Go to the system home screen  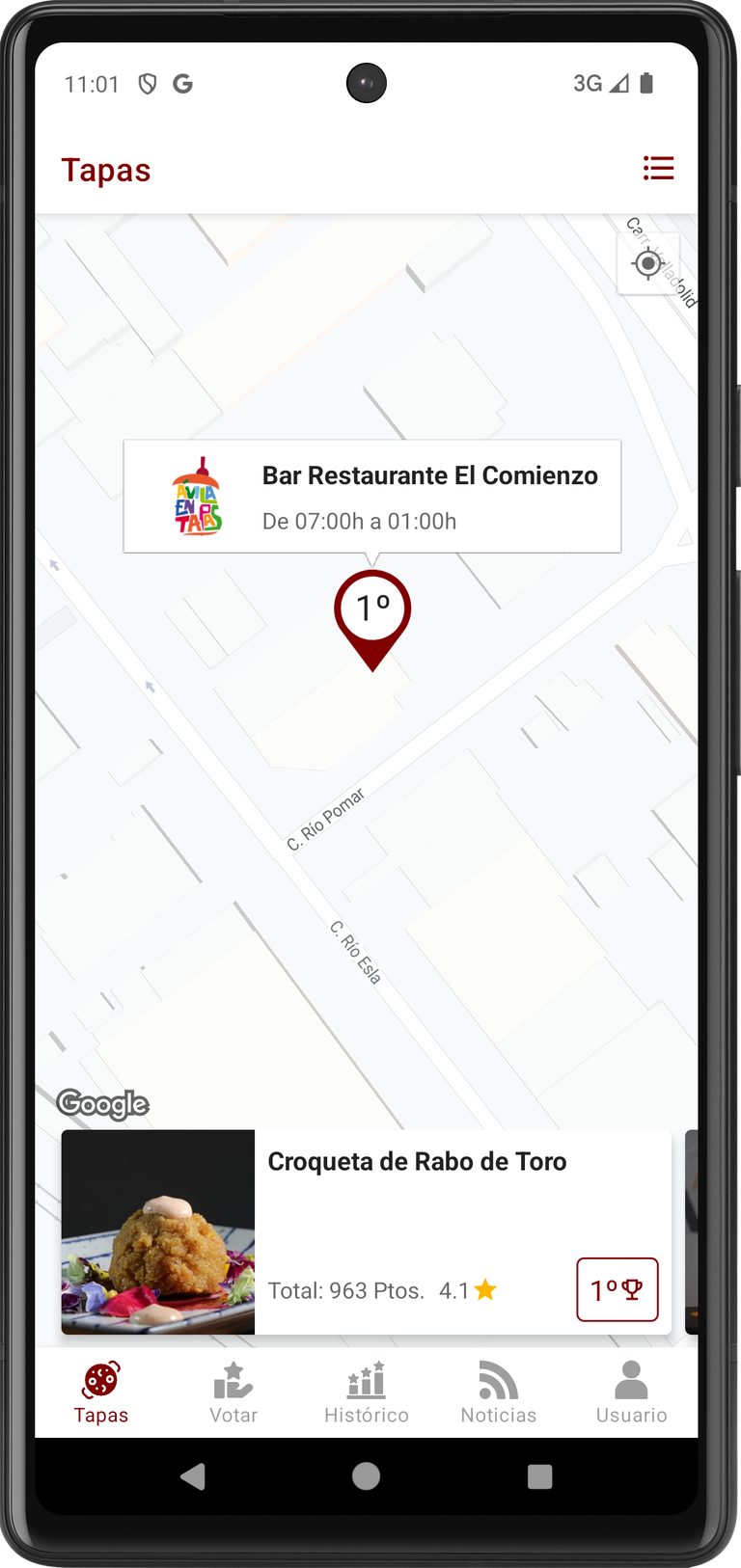367,1476
